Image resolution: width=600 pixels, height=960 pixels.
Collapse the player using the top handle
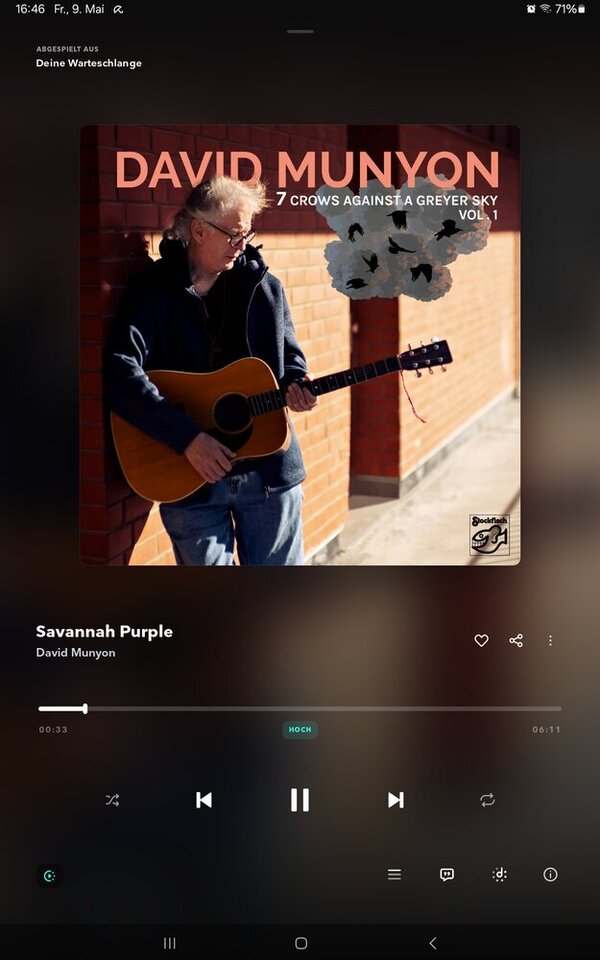[300, 32]
